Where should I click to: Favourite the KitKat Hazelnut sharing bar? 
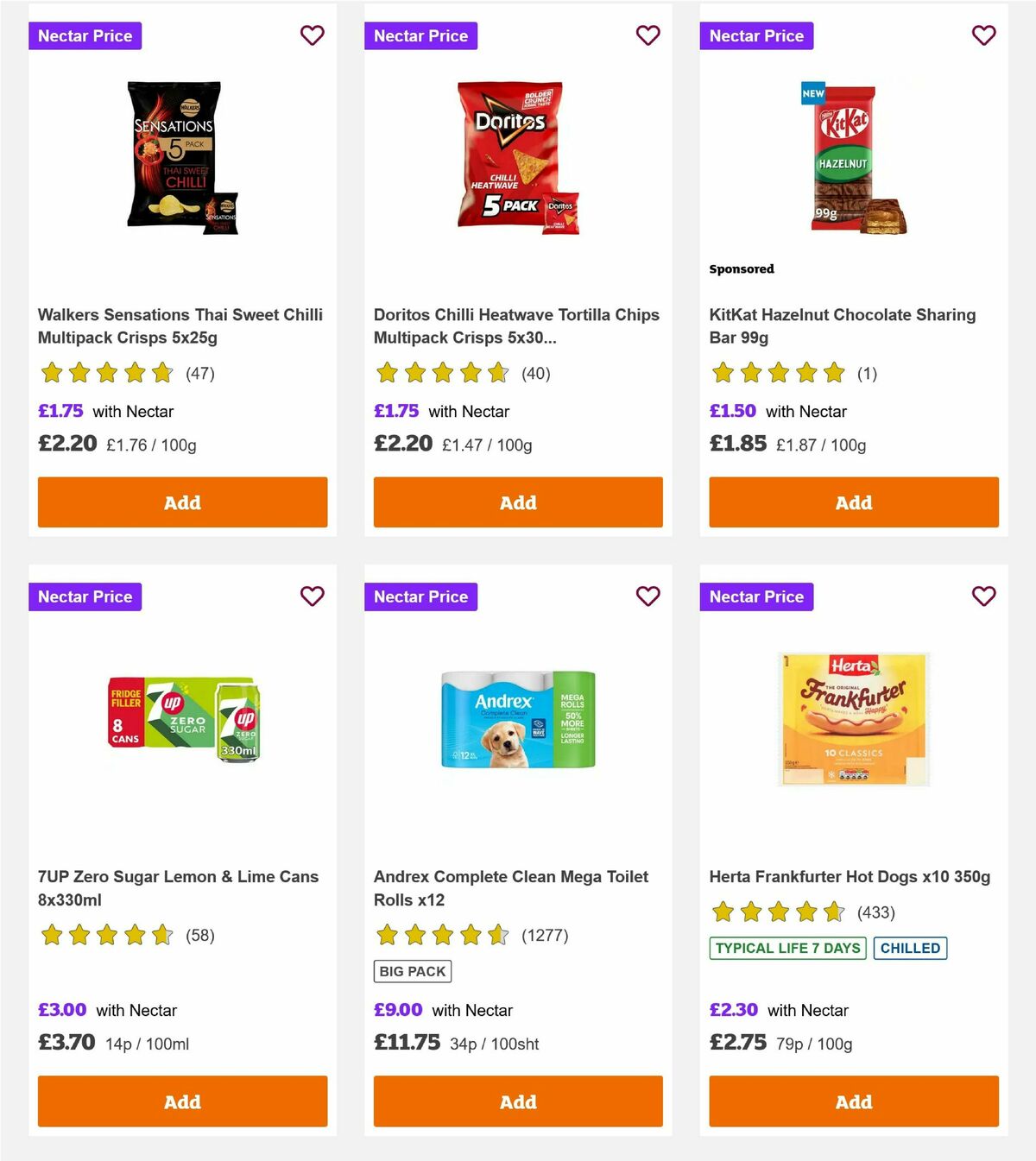point(983,35)
